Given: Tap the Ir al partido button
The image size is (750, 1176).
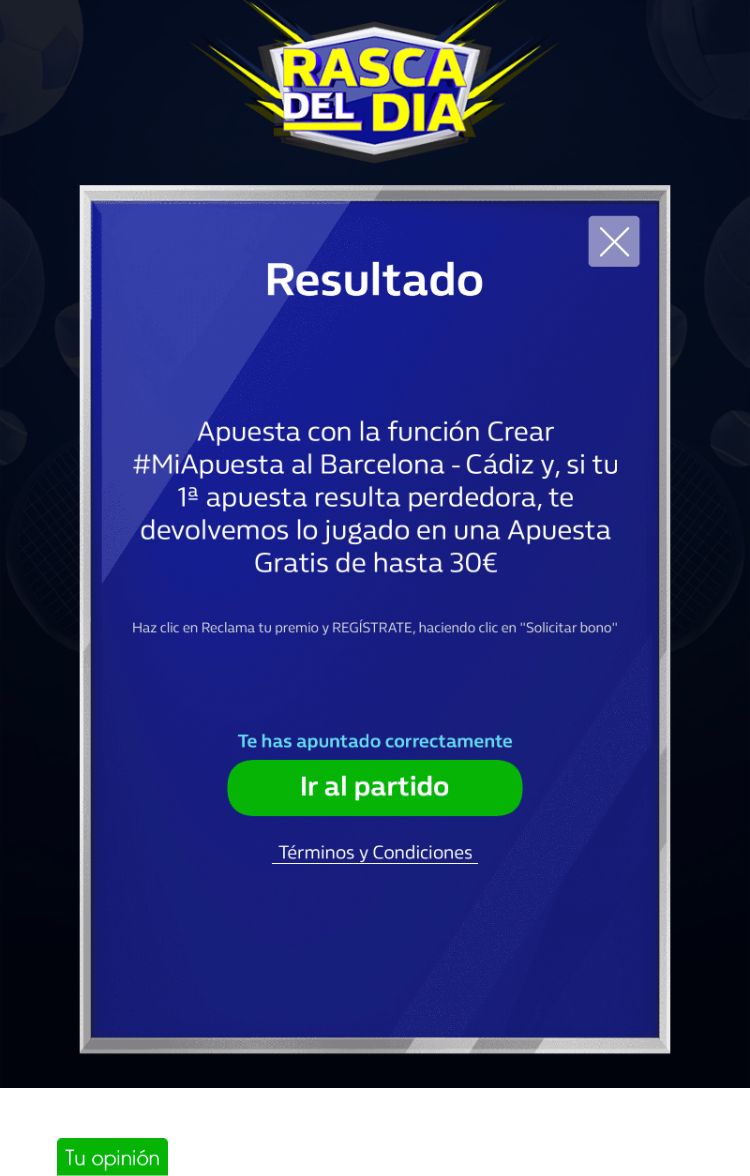Looking at the screenshot, I should coord(374,787).
